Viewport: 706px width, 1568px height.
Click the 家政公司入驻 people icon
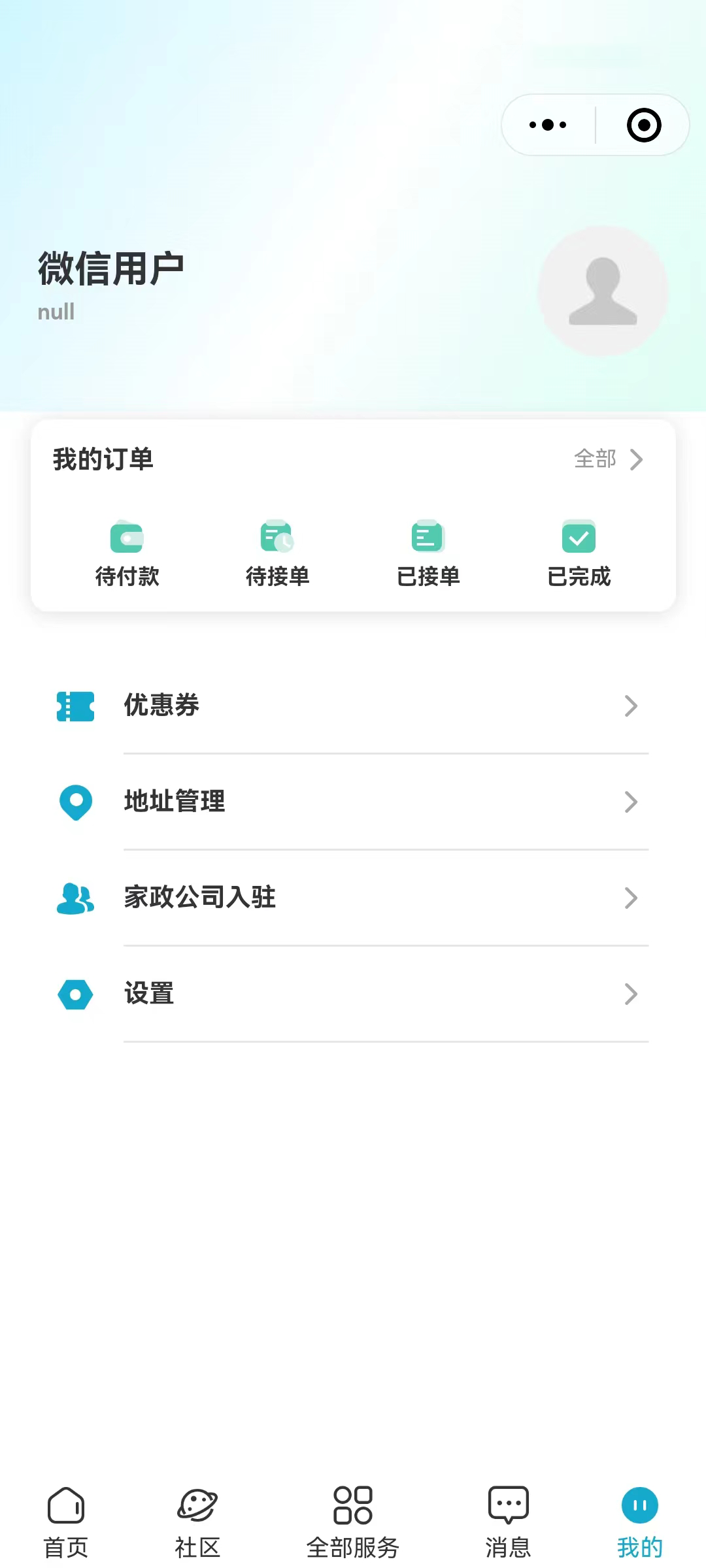tap(75, 898)
